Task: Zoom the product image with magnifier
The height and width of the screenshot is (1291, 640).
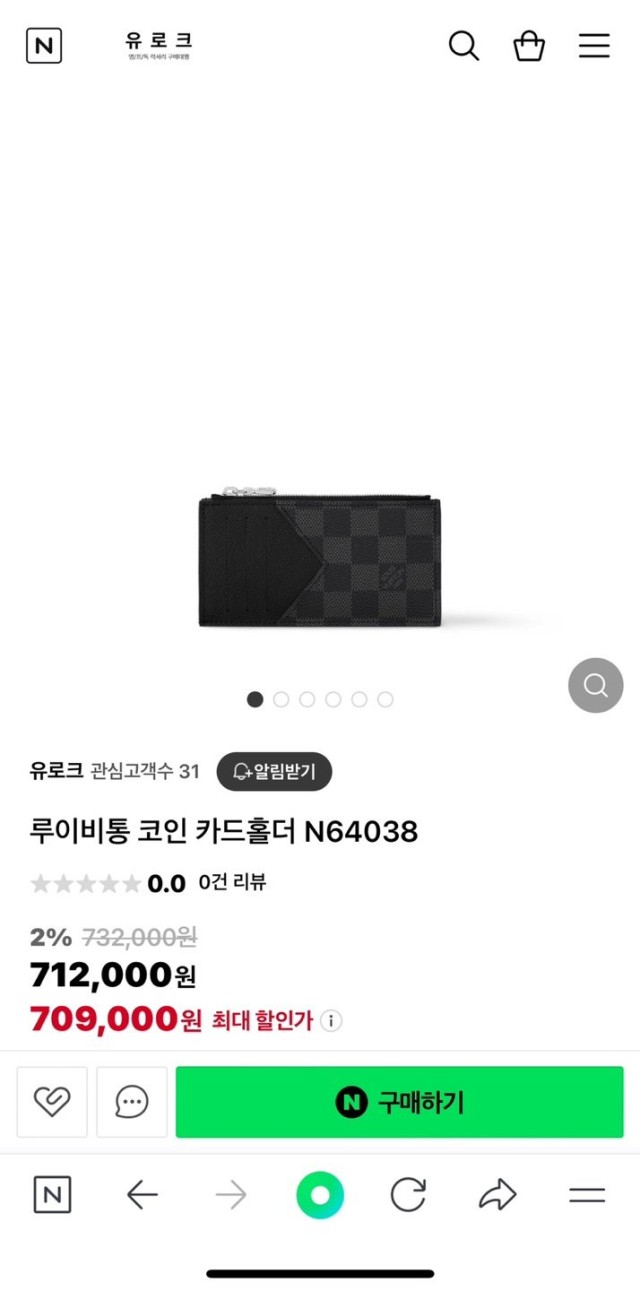Action: tap(595, 685)
